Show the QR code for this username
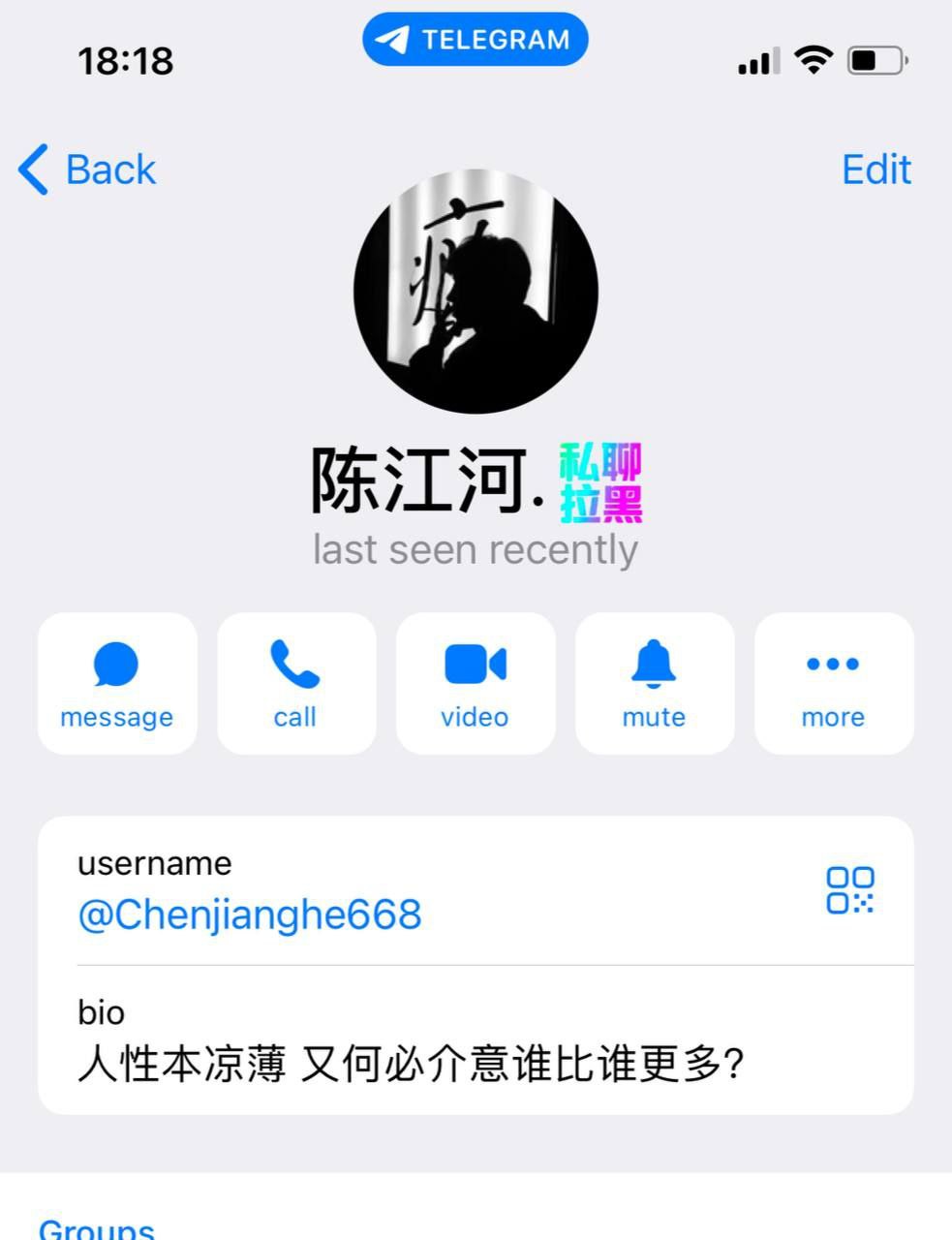Image resolution: width=952 pixels, height=1240 pixels. point(849,889)
